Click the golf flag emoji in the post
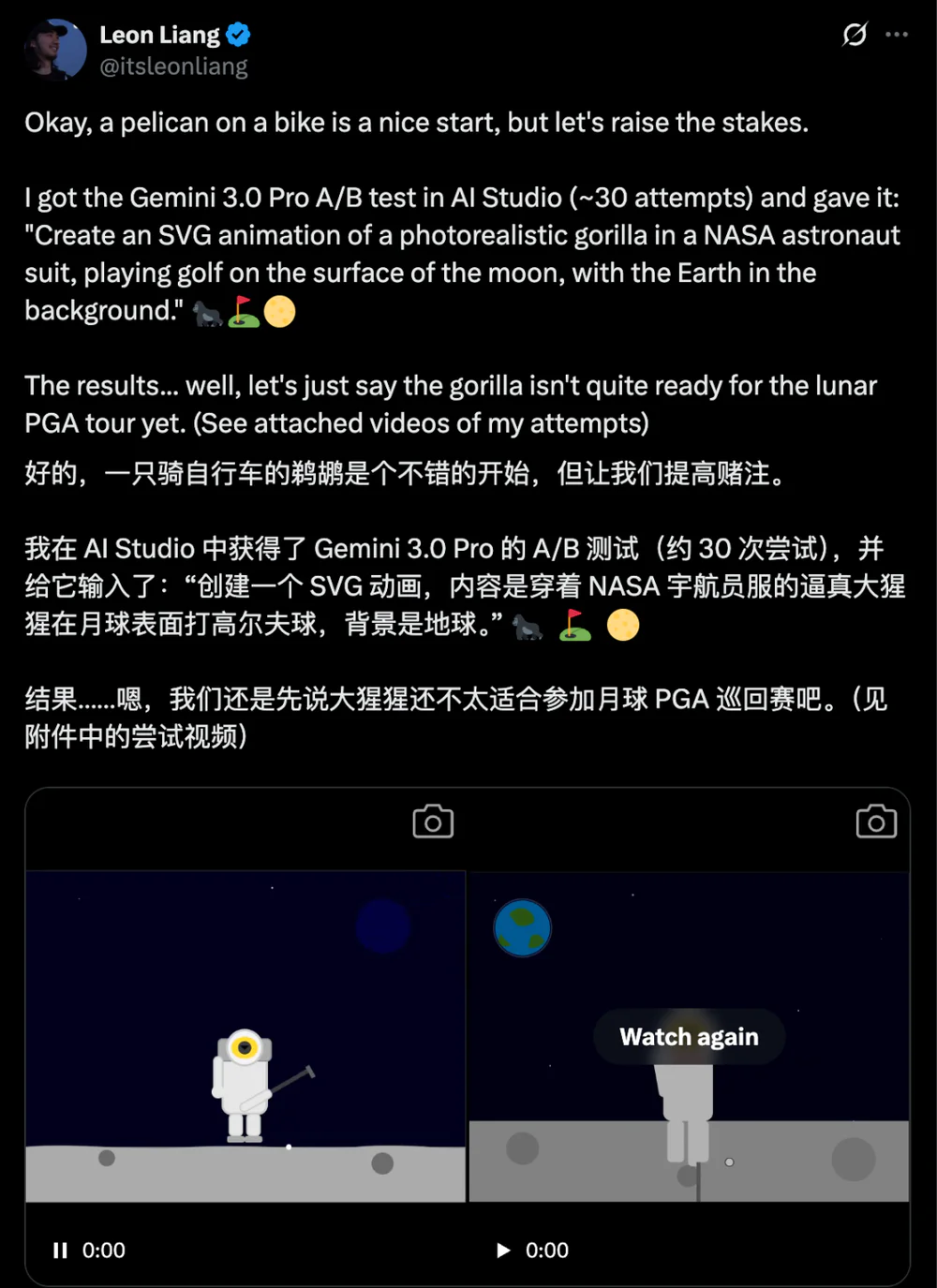The width and height of the screenshot is (937, 1288). click(x=244, y=311)
